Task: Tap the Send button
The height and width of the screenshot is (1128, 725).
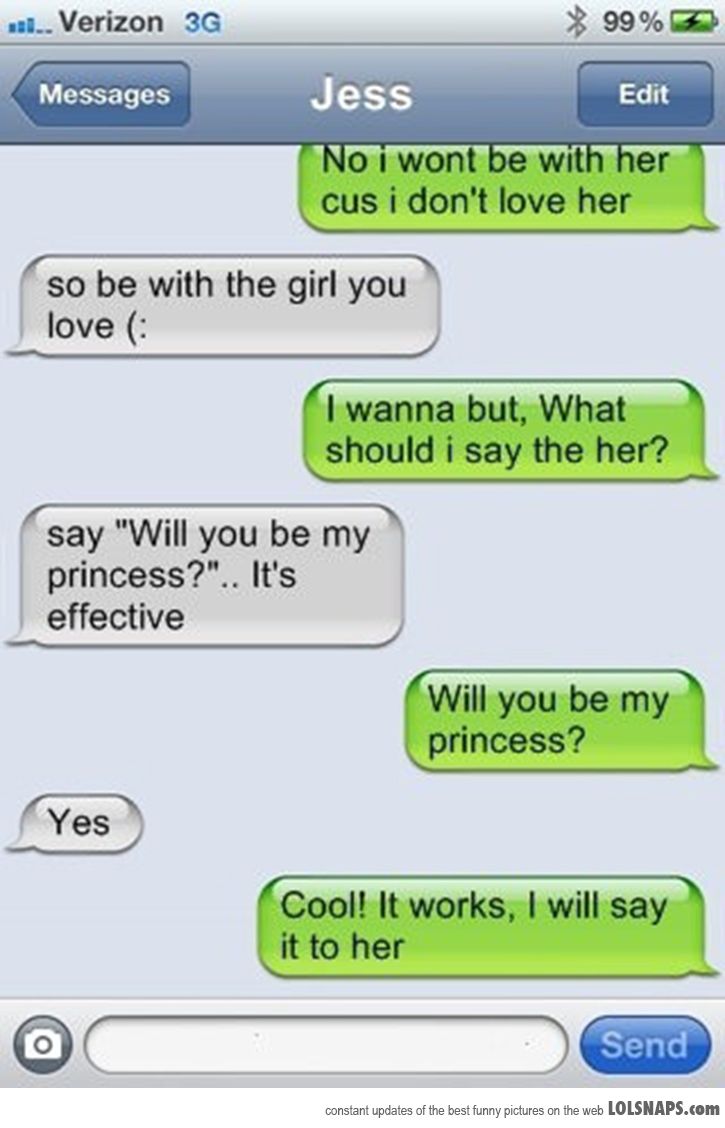Action: click(644, 1045)
